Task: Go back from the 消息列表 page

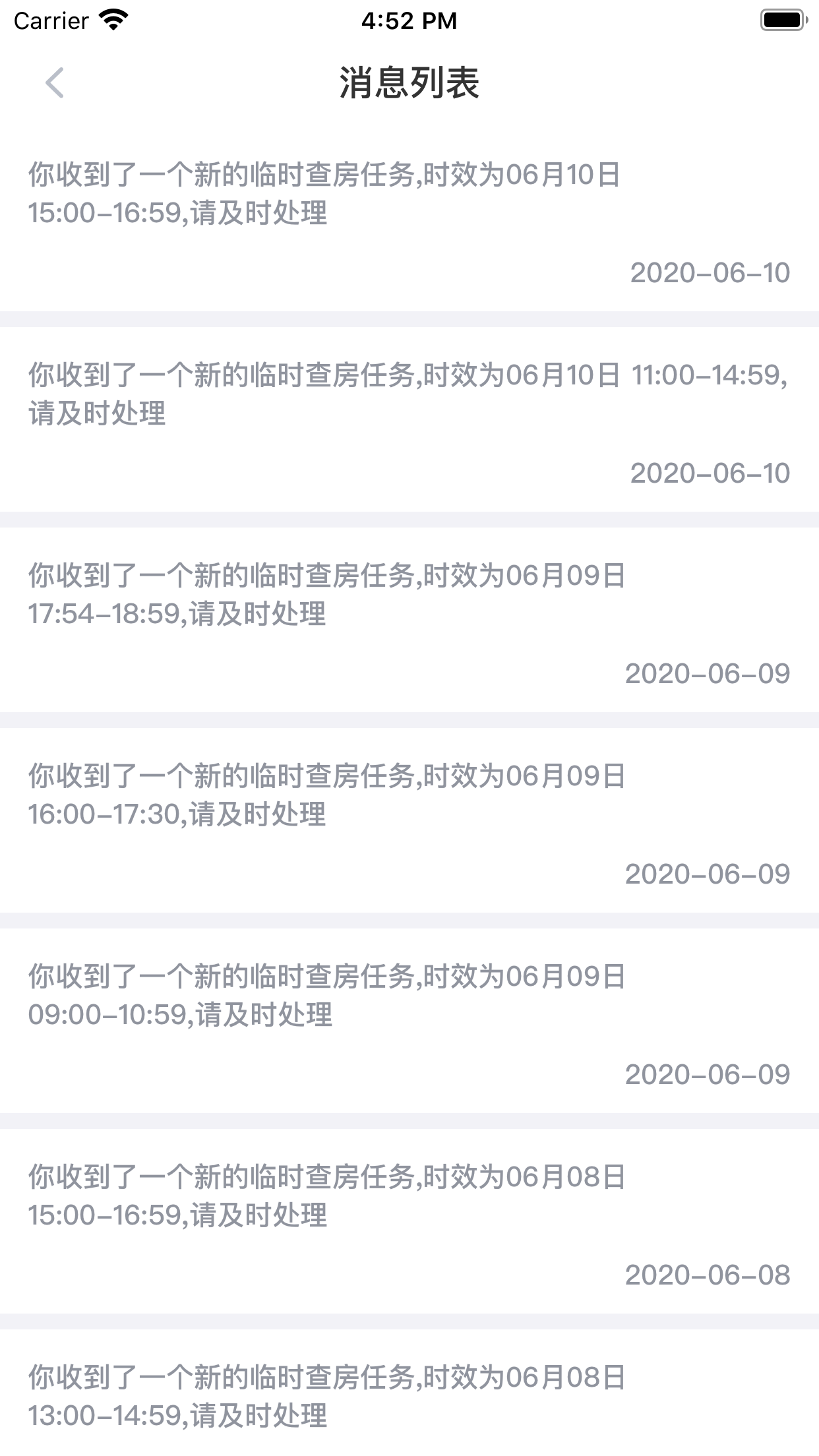Action: pos(55,83)
